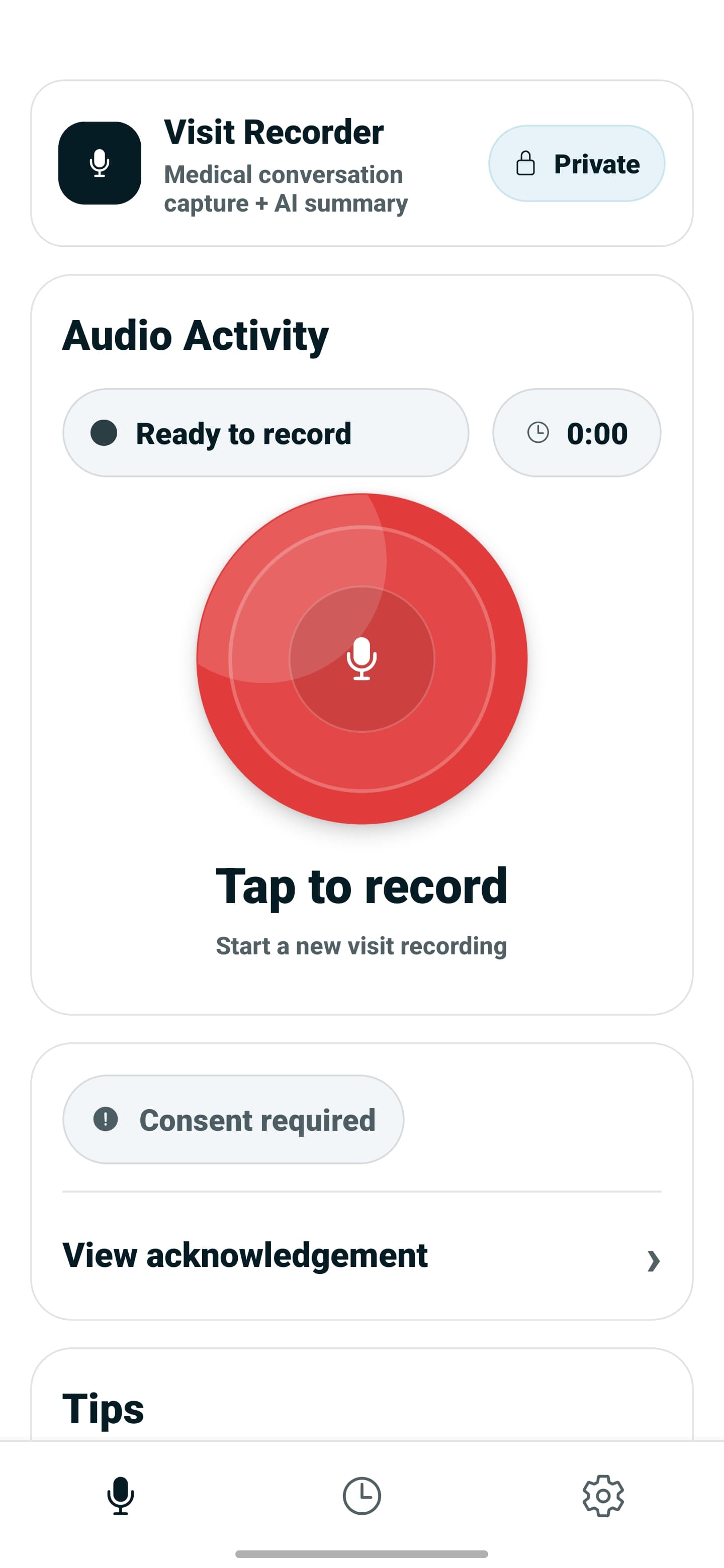
Task: Click the Start a new visit recording text
Action: click(361, 945)
